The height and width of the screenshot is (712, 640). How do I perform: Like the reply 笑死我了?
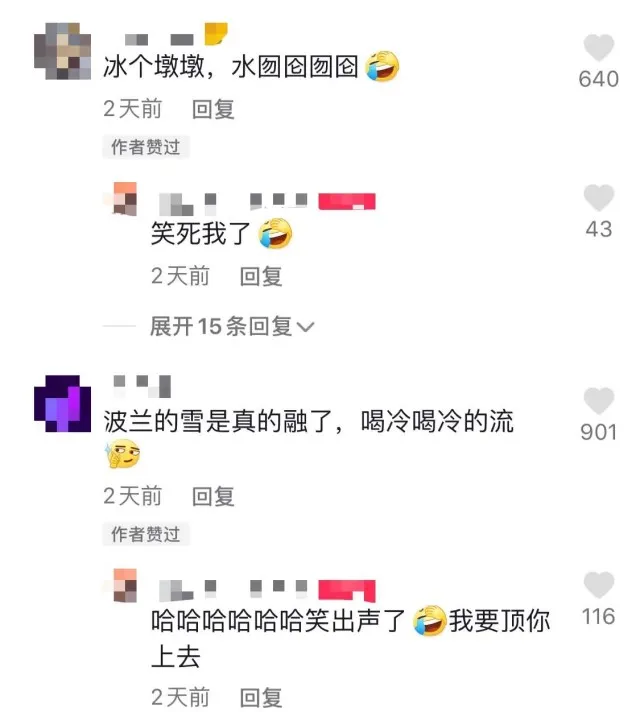[x=599, y=198]
